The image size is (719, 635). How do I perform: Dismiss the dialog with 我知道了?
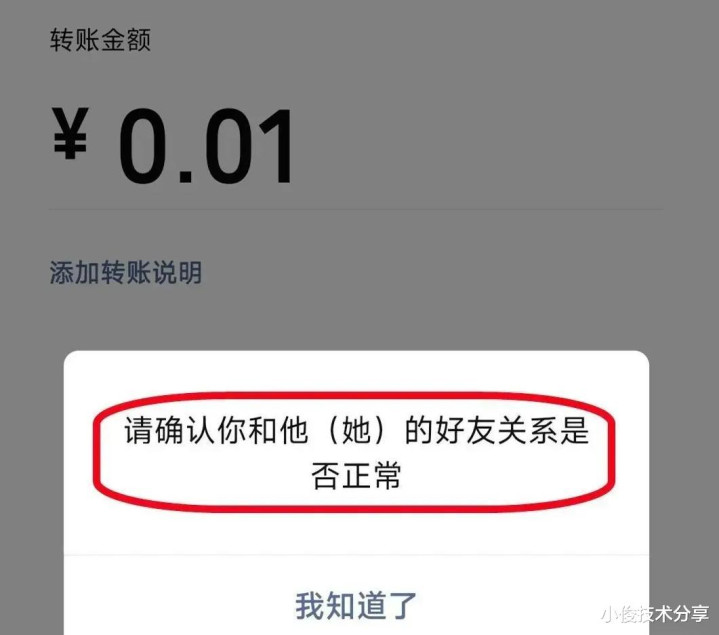click(356, 605)
